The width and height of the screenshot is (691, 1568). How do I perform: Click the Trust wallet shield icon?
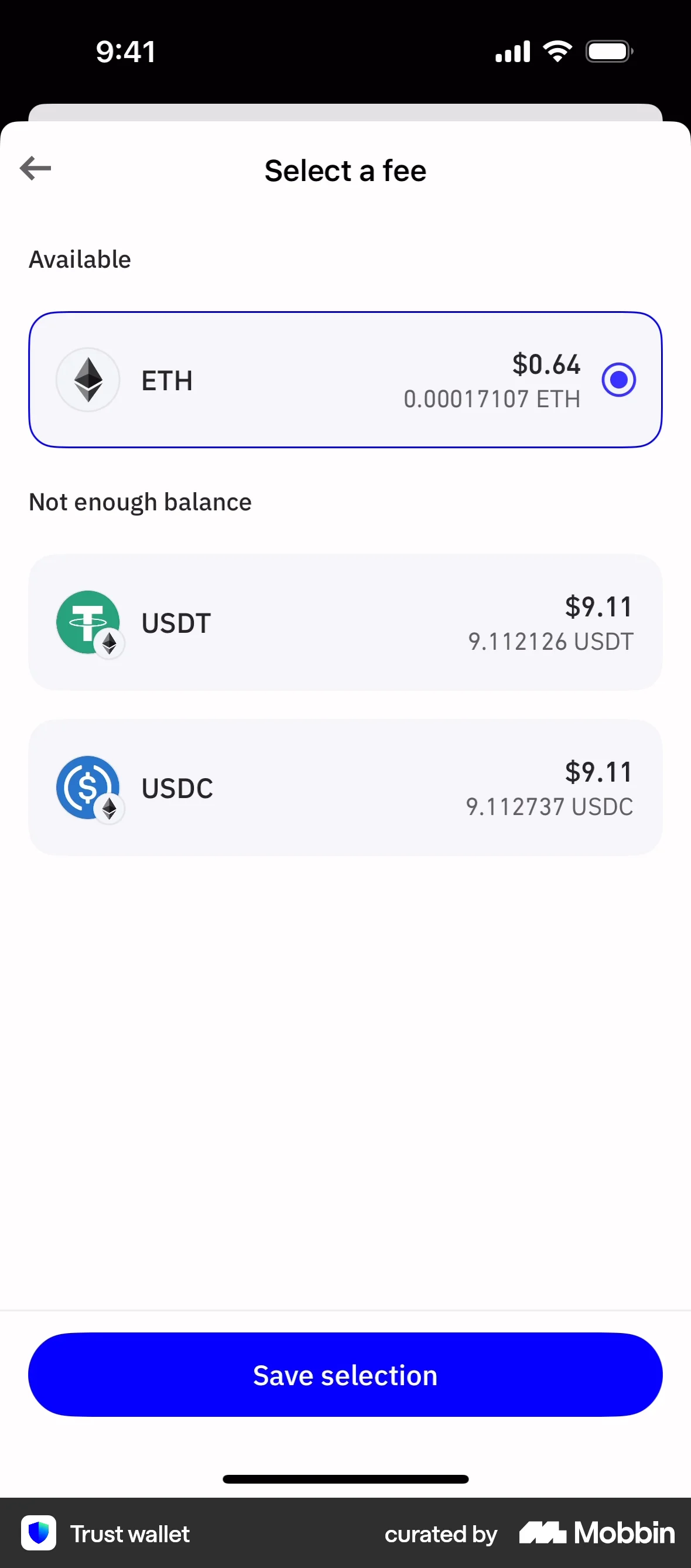point(37,1534)
